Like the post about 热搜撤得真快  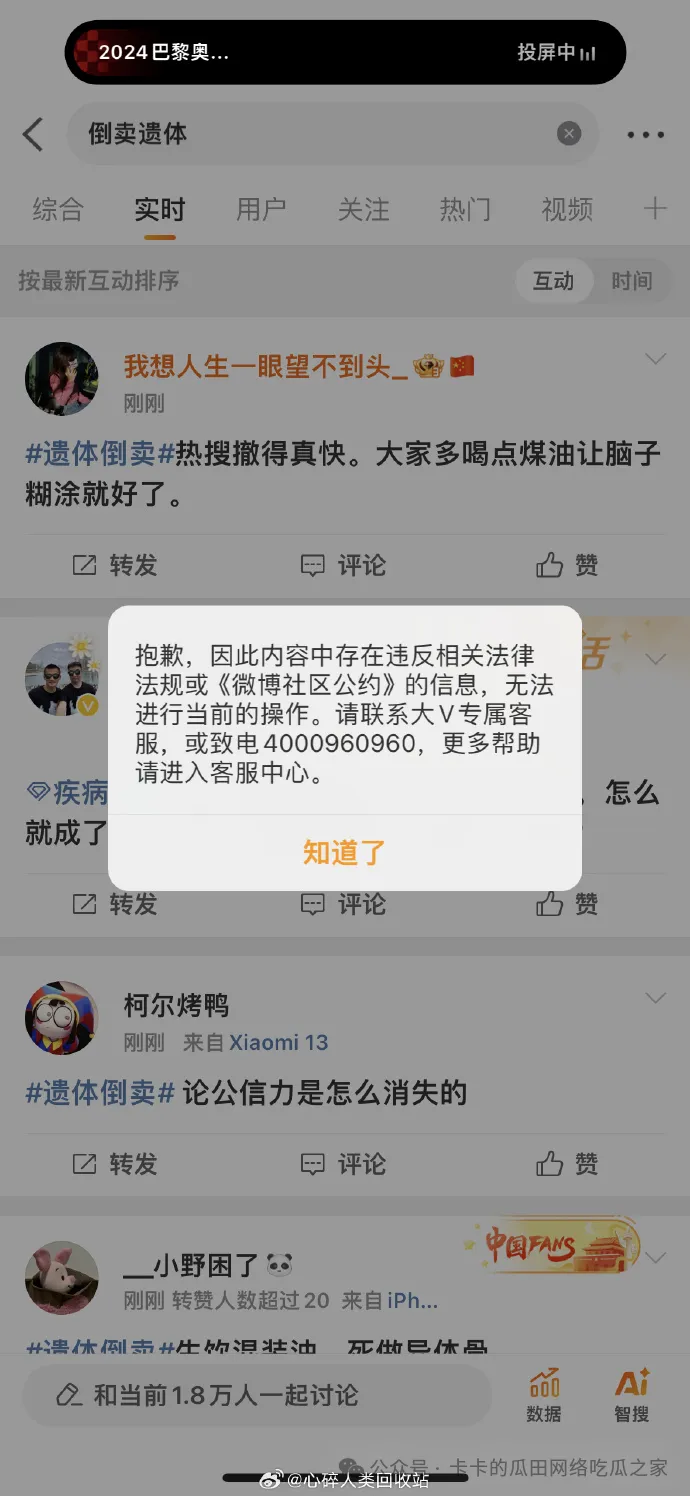(x=567, y=565)
